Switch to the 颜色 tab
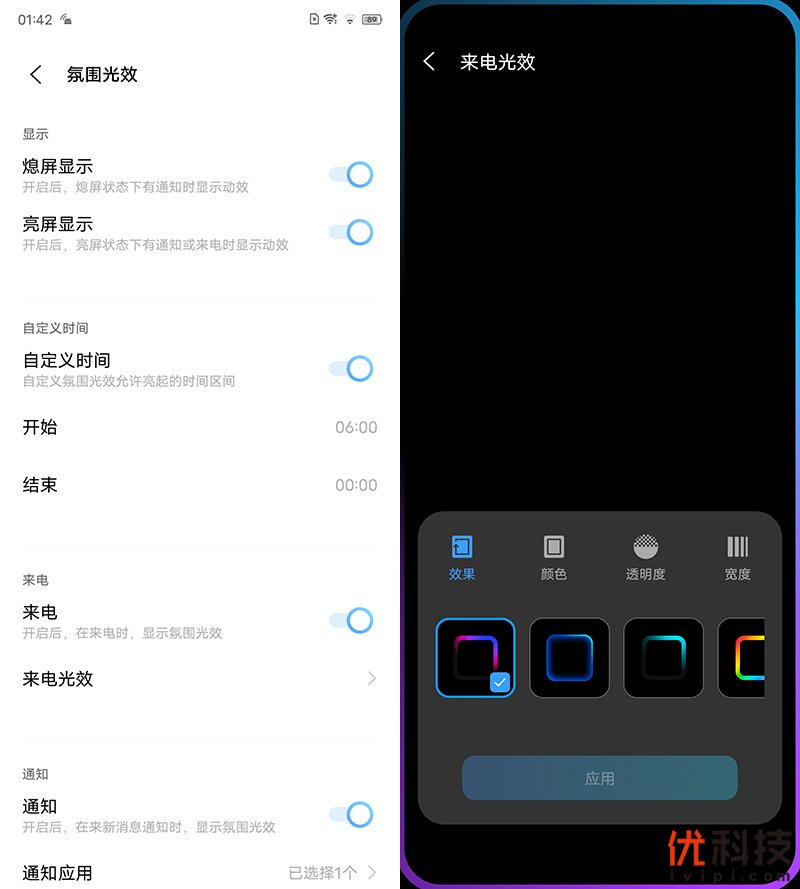 coord(554,557)
